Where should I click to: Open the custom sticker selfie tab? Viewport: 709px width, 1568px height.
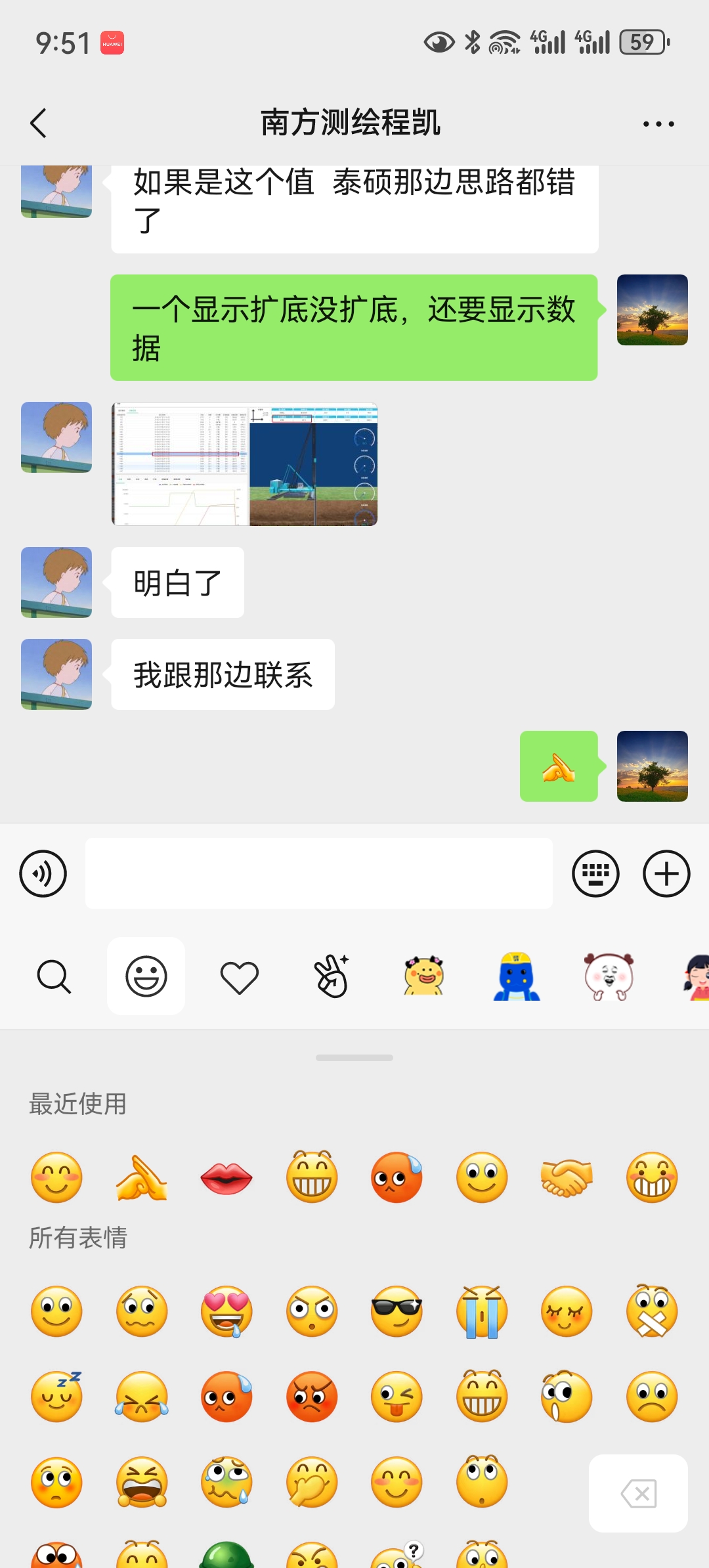tap(332, 976)
